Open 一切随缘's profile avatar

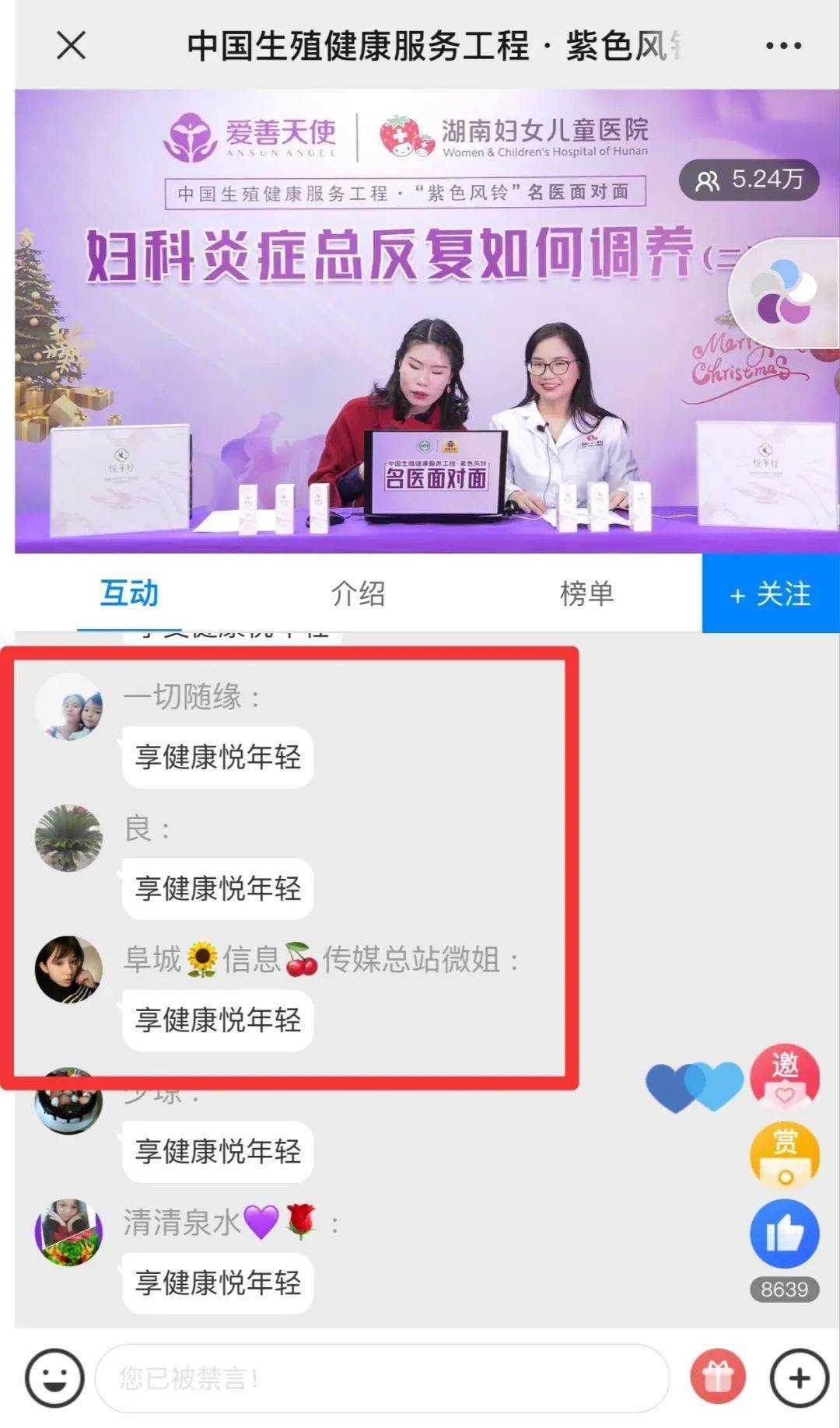coord(69,706)
